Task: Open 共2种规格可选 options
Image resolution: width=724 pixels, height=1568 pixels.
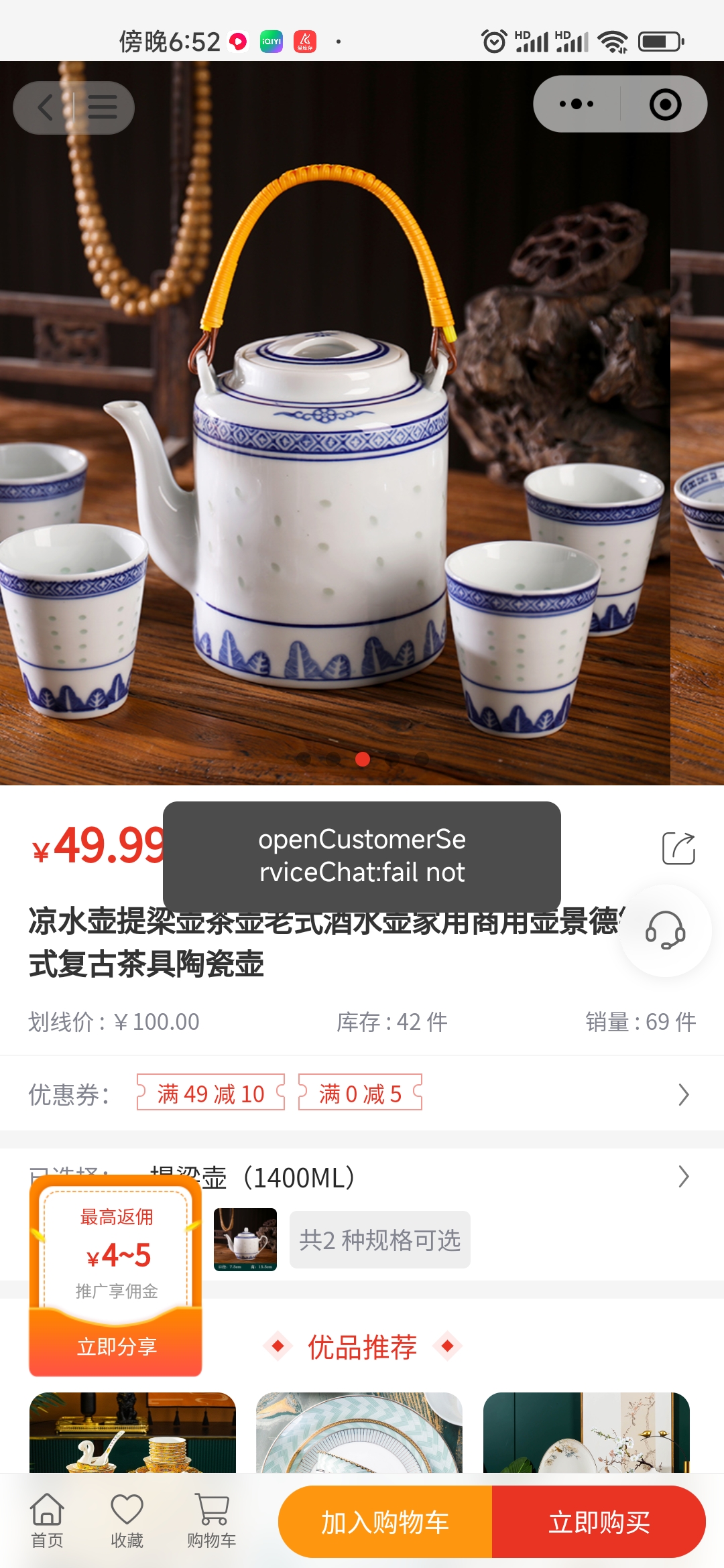Action: pos(379,1240)
